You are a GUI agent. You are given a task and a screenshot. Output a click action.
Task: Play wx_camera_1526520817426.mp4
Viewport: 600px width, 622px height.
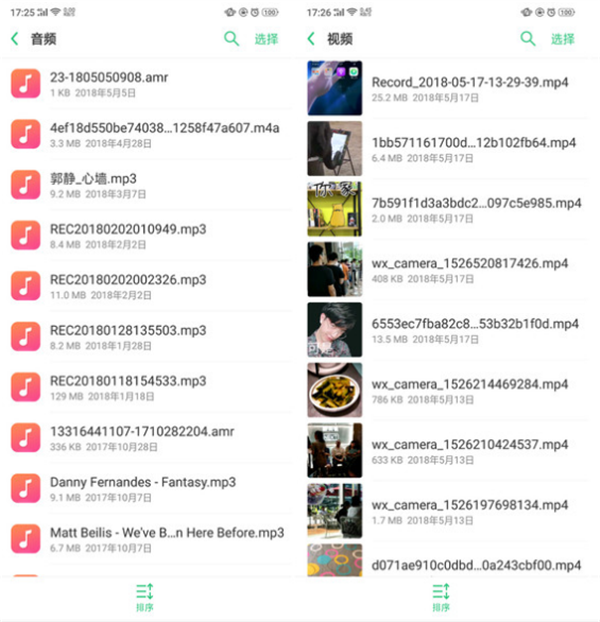point(450,269)
